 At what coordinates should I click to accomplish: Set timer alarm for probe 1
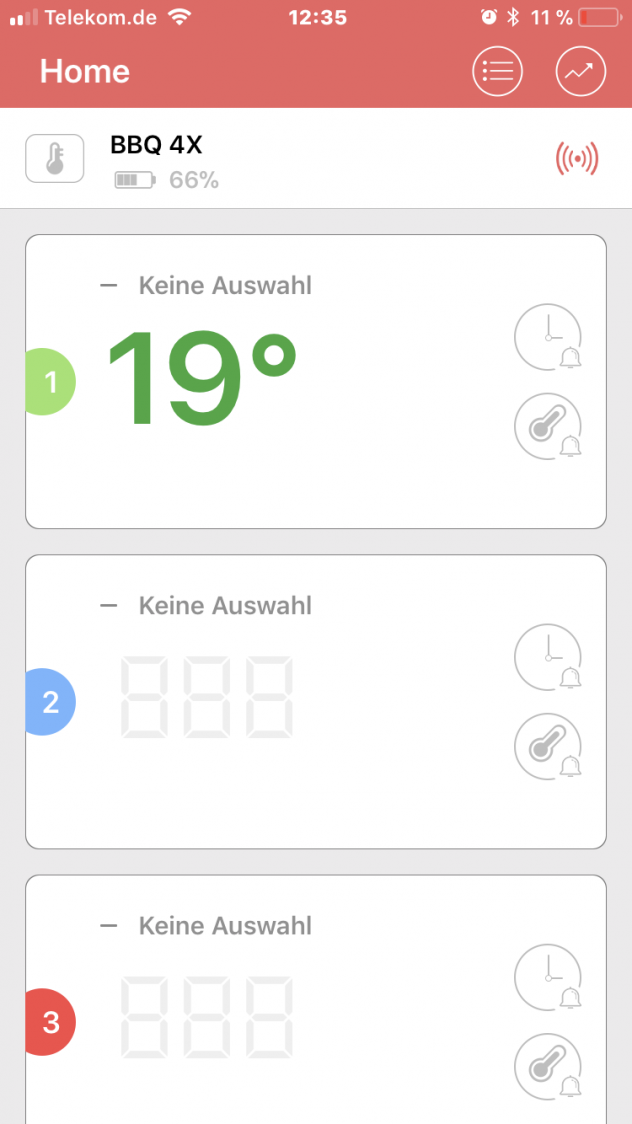548,337
